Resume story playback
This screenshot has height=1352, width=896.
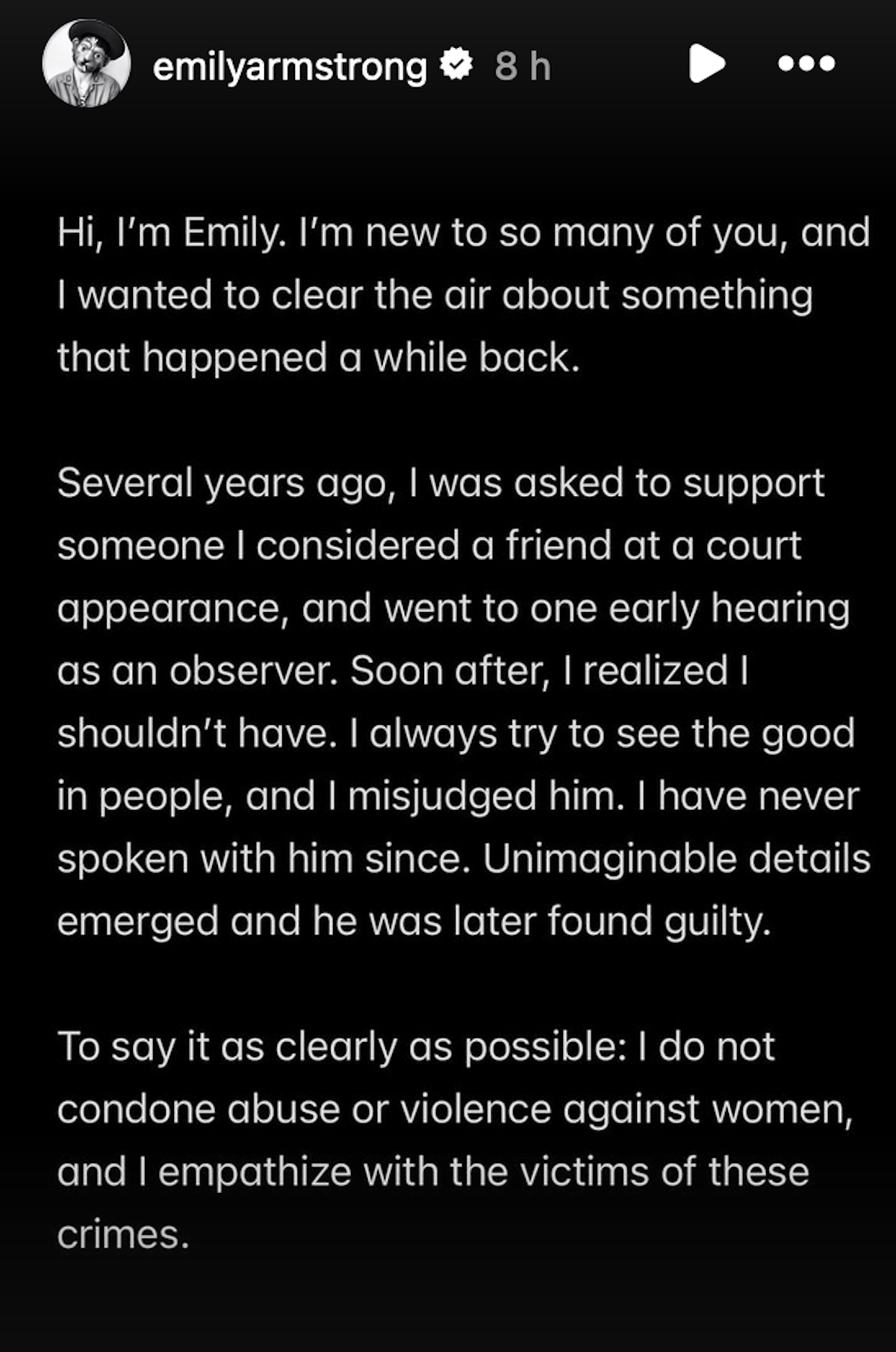point(706,64)
